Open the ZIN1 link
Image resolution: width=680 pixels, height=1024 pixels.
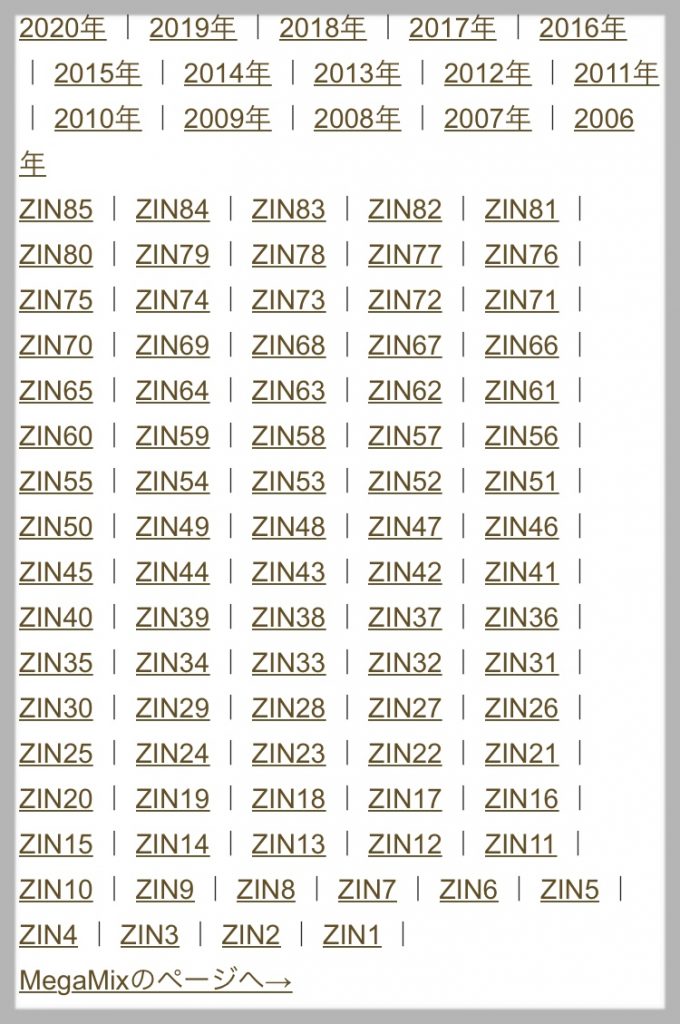pos(351,936)
